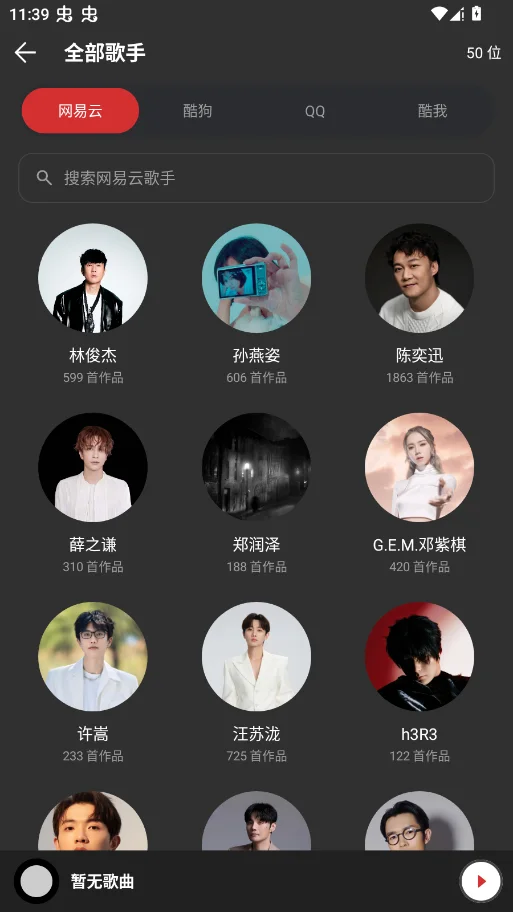Screen dimensions: 513x912
Task: Open the mini player showing 暂无歌曲
Action: coord(233,881)
